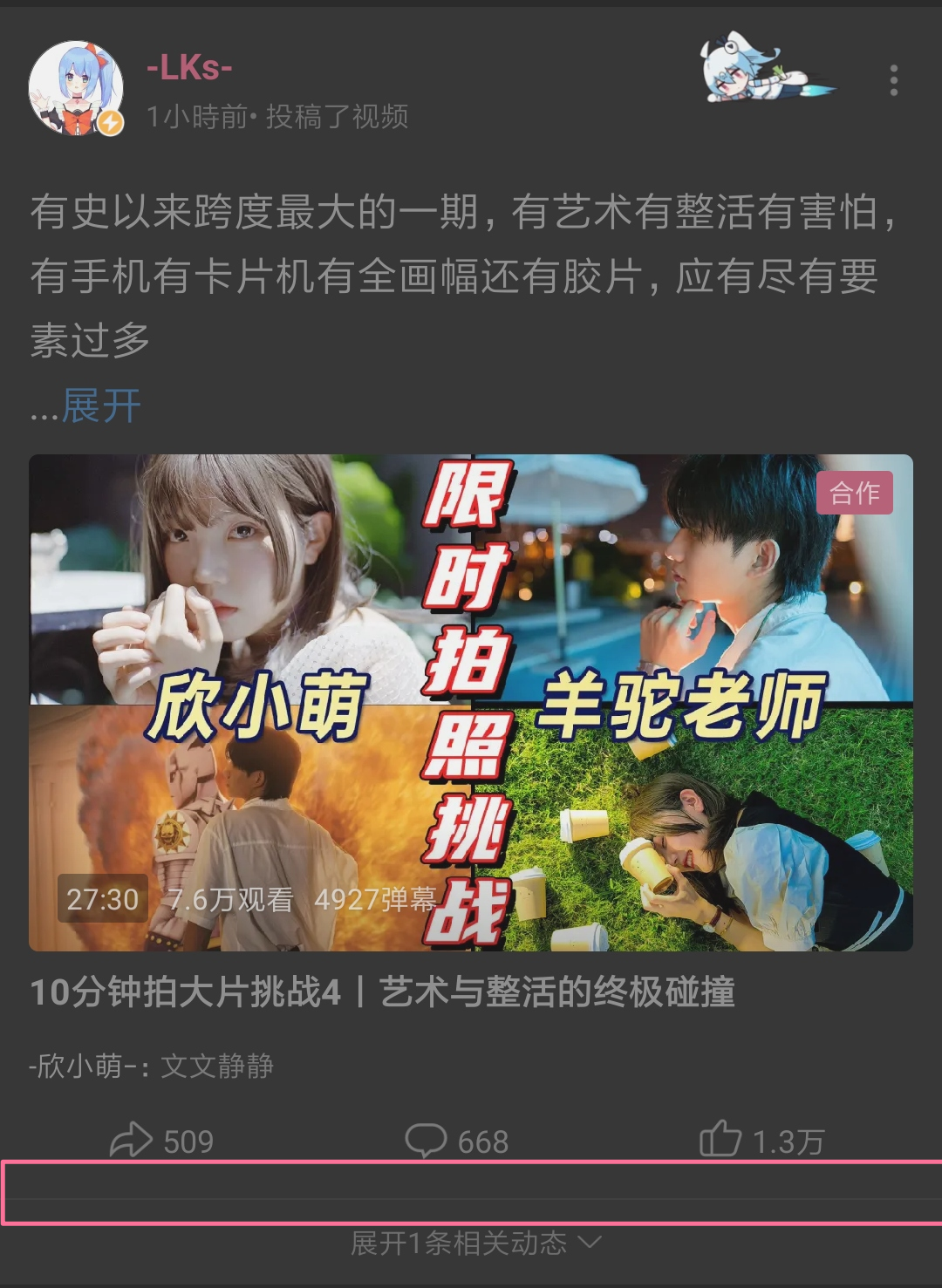Open the -LKs- username link

click(188, 68)
